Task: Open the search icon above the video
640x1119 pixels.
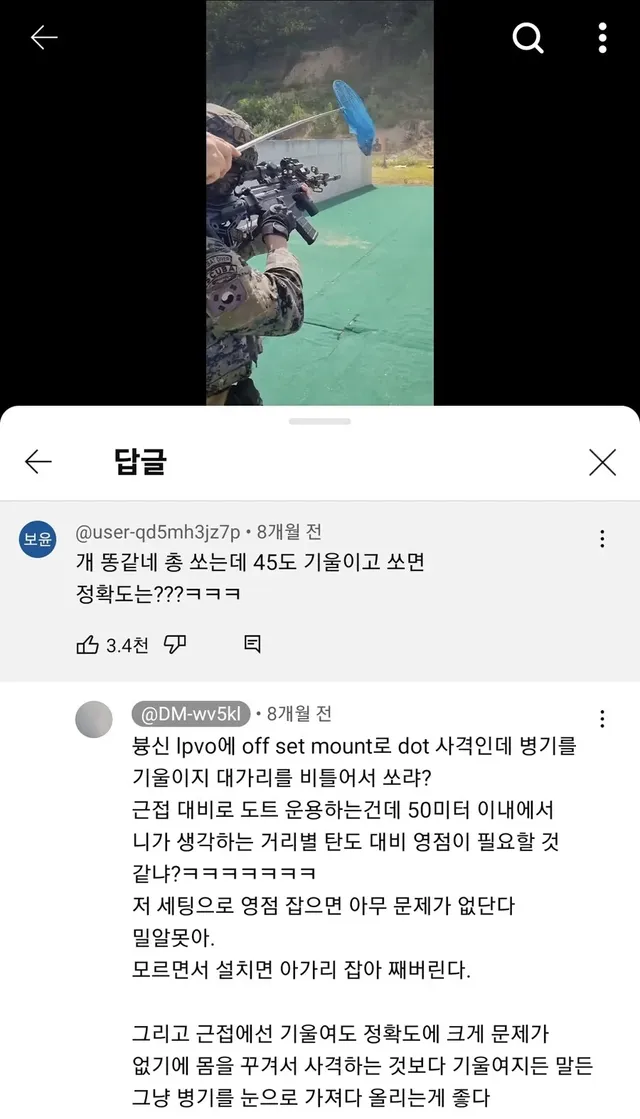Action: click(527, 38)
